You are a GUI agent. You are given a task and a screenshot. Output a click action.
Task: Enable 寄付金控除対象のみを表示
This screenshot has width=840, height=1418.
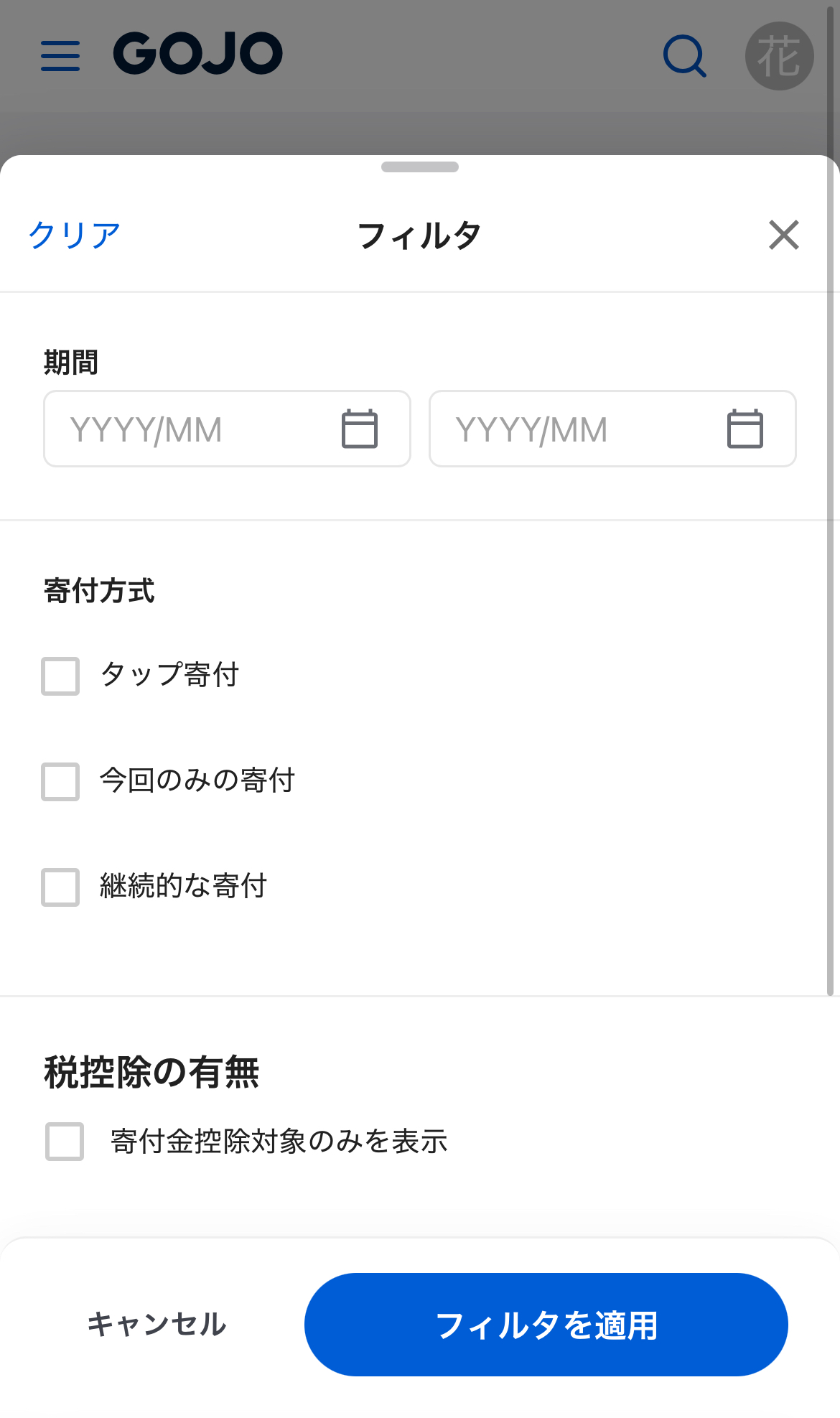[x=65, y=1142]
